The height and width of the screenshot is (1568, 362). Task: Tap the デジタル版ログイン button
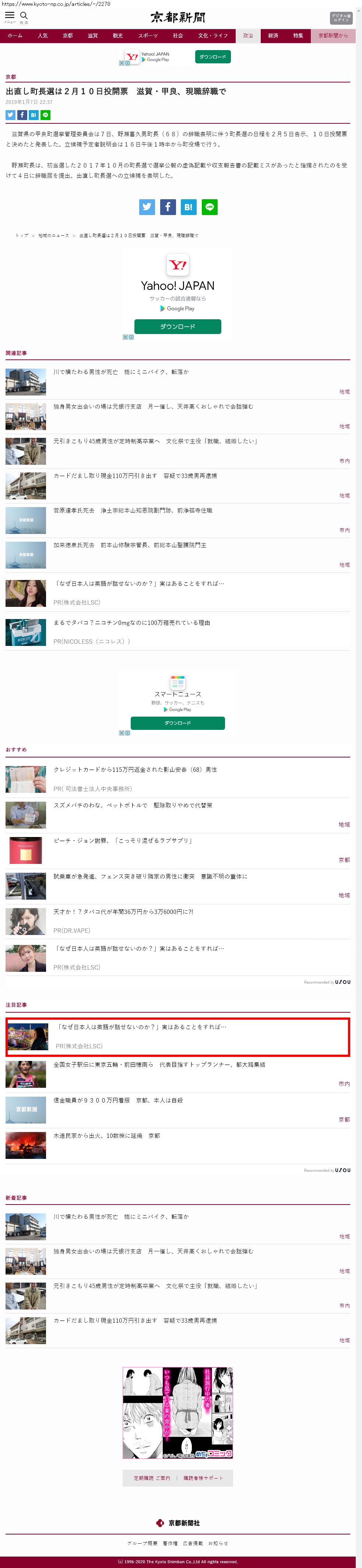pos(341,18)
